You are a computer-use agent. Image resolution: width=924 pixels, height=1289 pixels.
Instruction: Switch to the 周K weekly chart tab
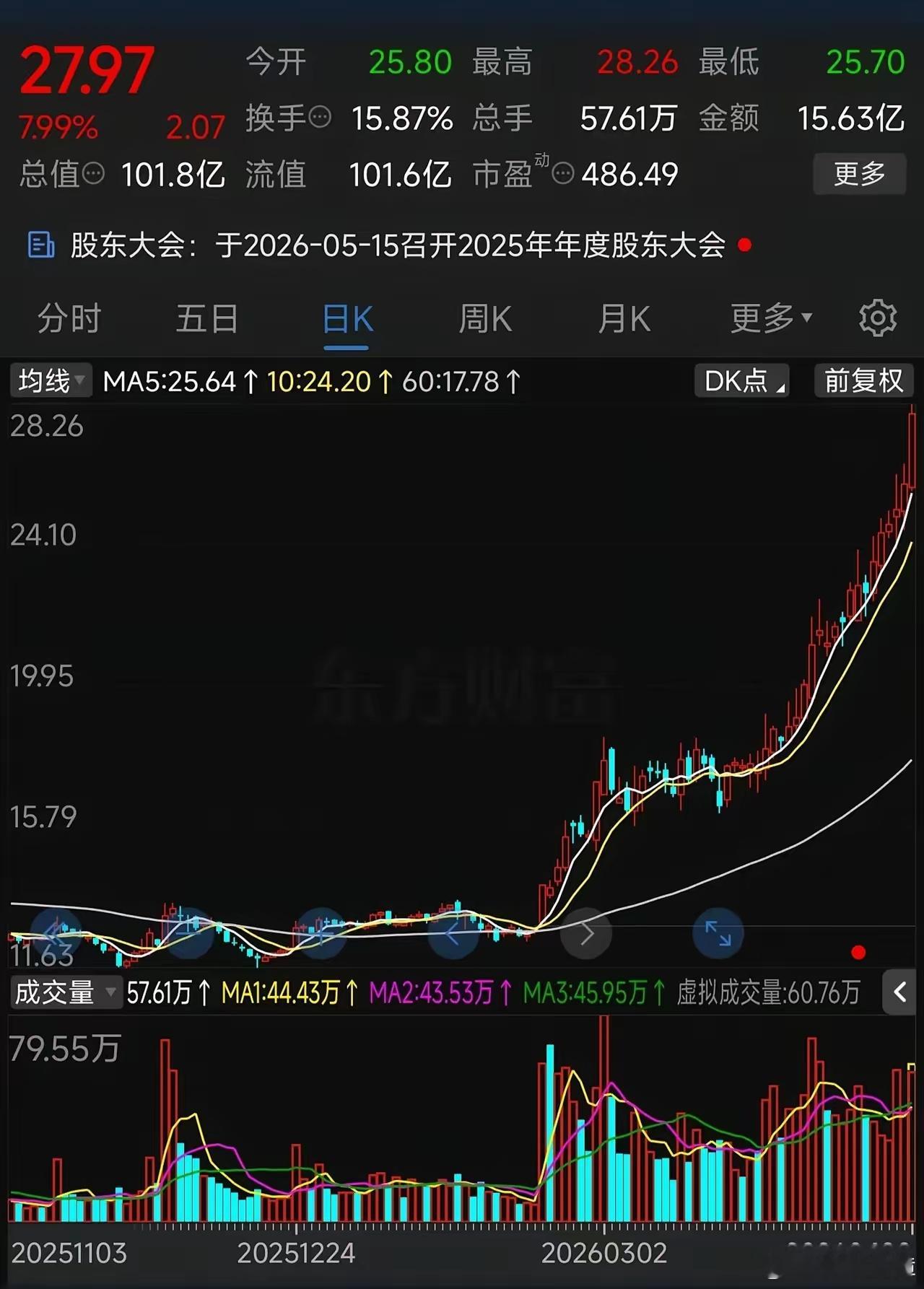pyautogui.click(x=485, y=318)
